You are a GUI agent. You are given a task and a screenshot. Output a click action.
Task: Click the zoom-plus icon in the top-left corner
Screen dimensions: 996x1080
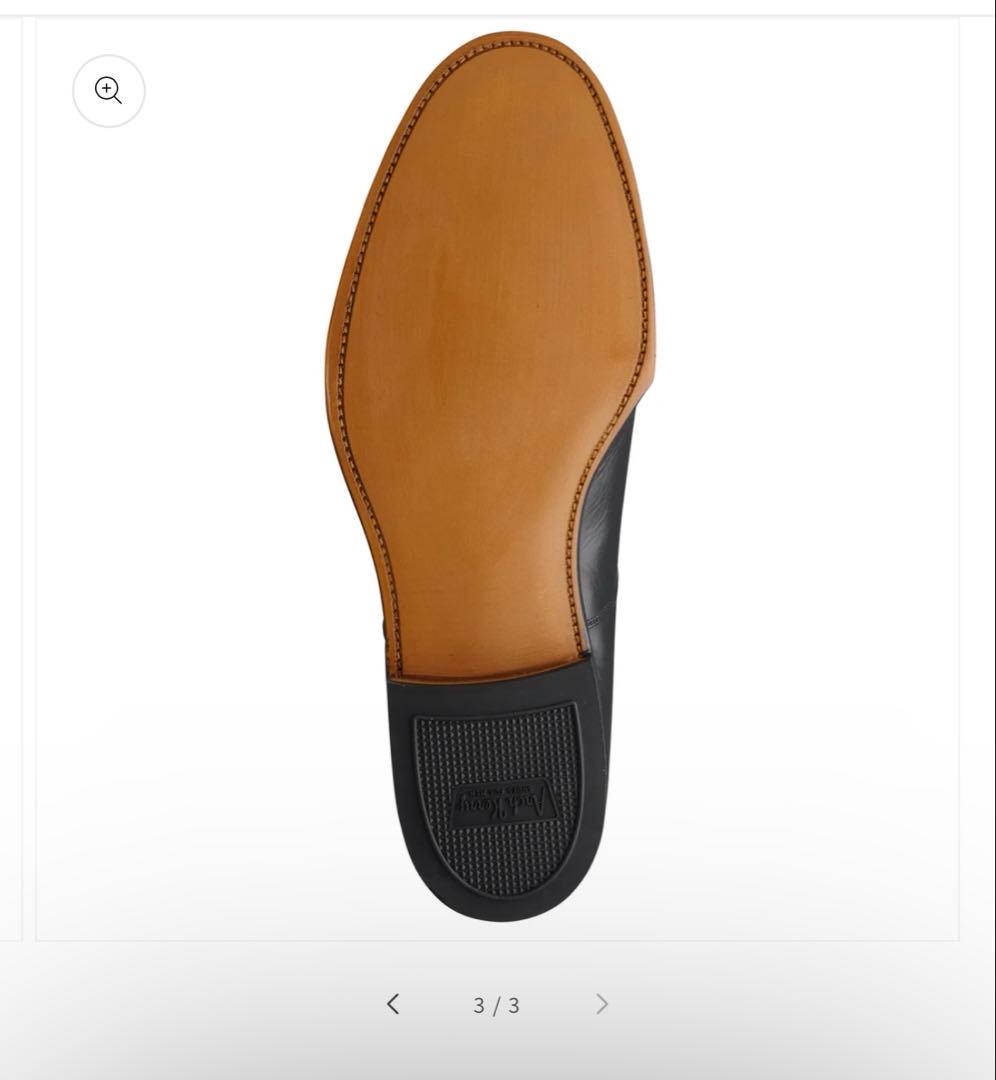(108, 90)
